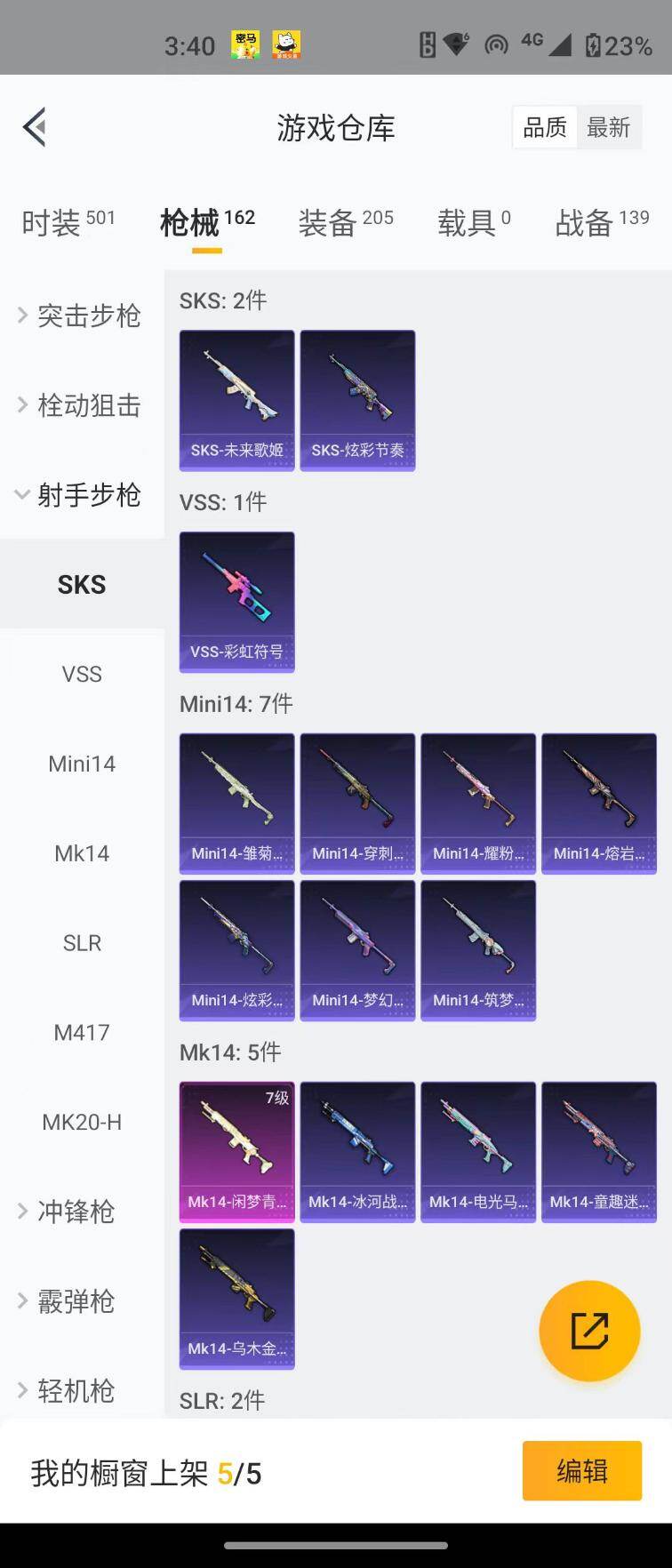This screenshot has width=672, height=1568.
Task: Open the Mk14-冰河战 skin
Action: (357, 1151)
